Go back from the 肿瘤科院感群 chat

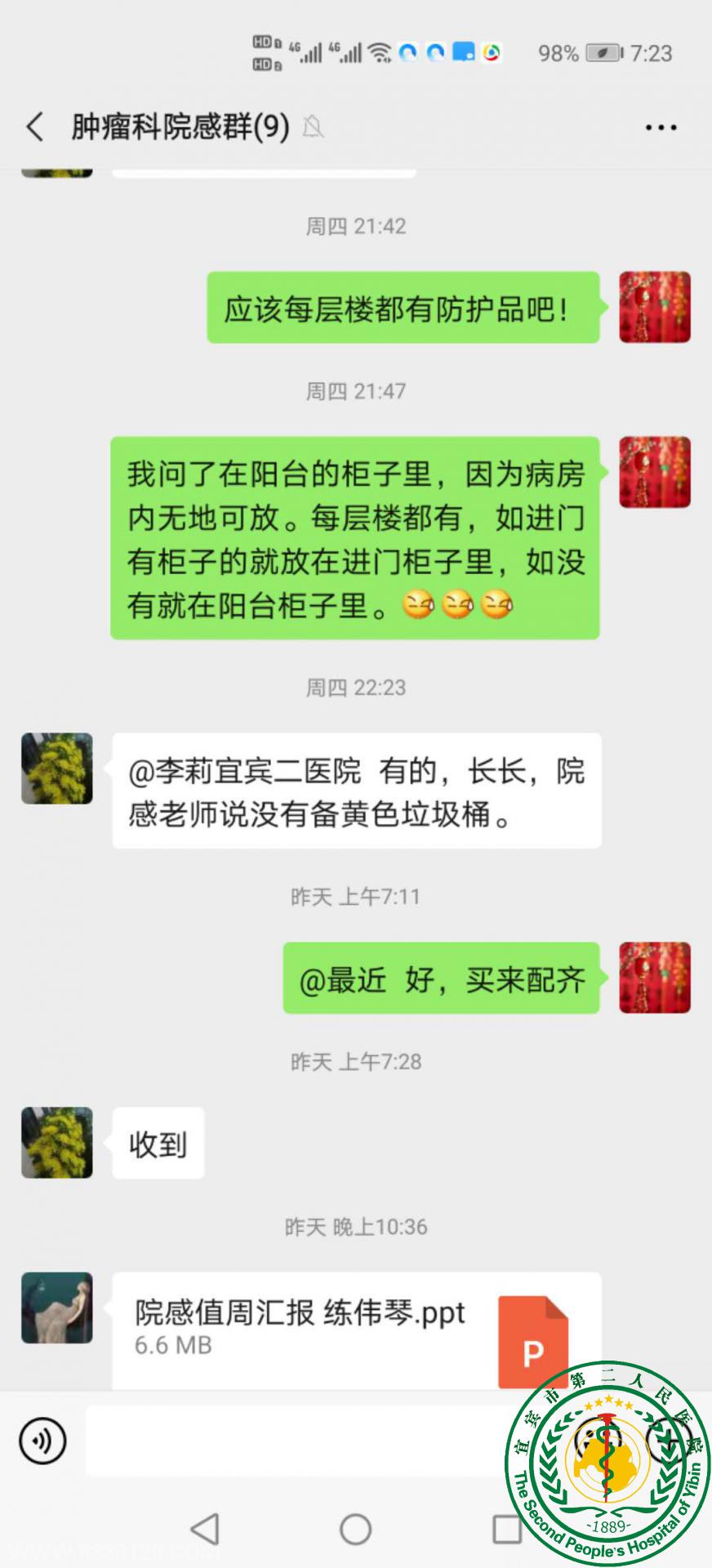pyautogui.click(x=35, y=127)
